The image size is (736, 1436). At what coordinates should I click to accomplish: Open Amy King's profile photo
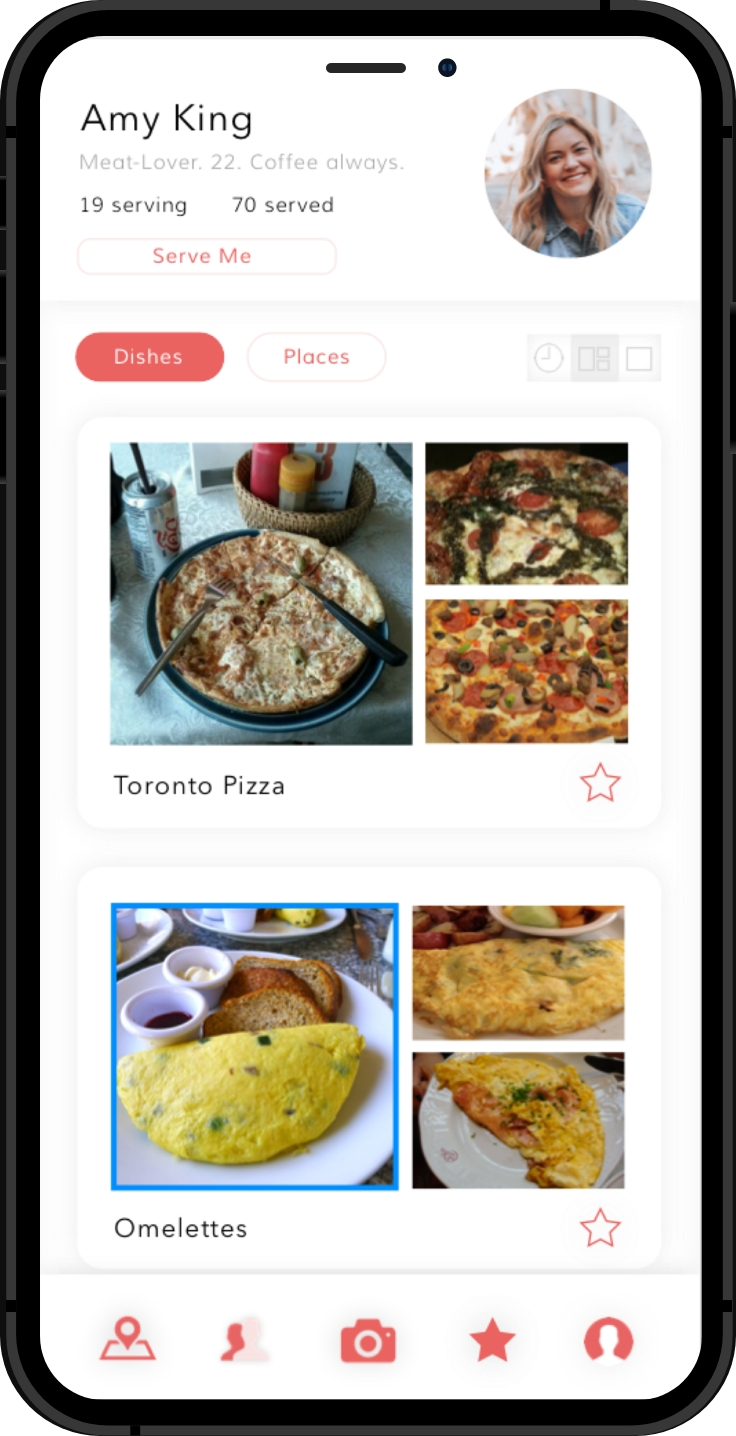[x=567, y=173]
